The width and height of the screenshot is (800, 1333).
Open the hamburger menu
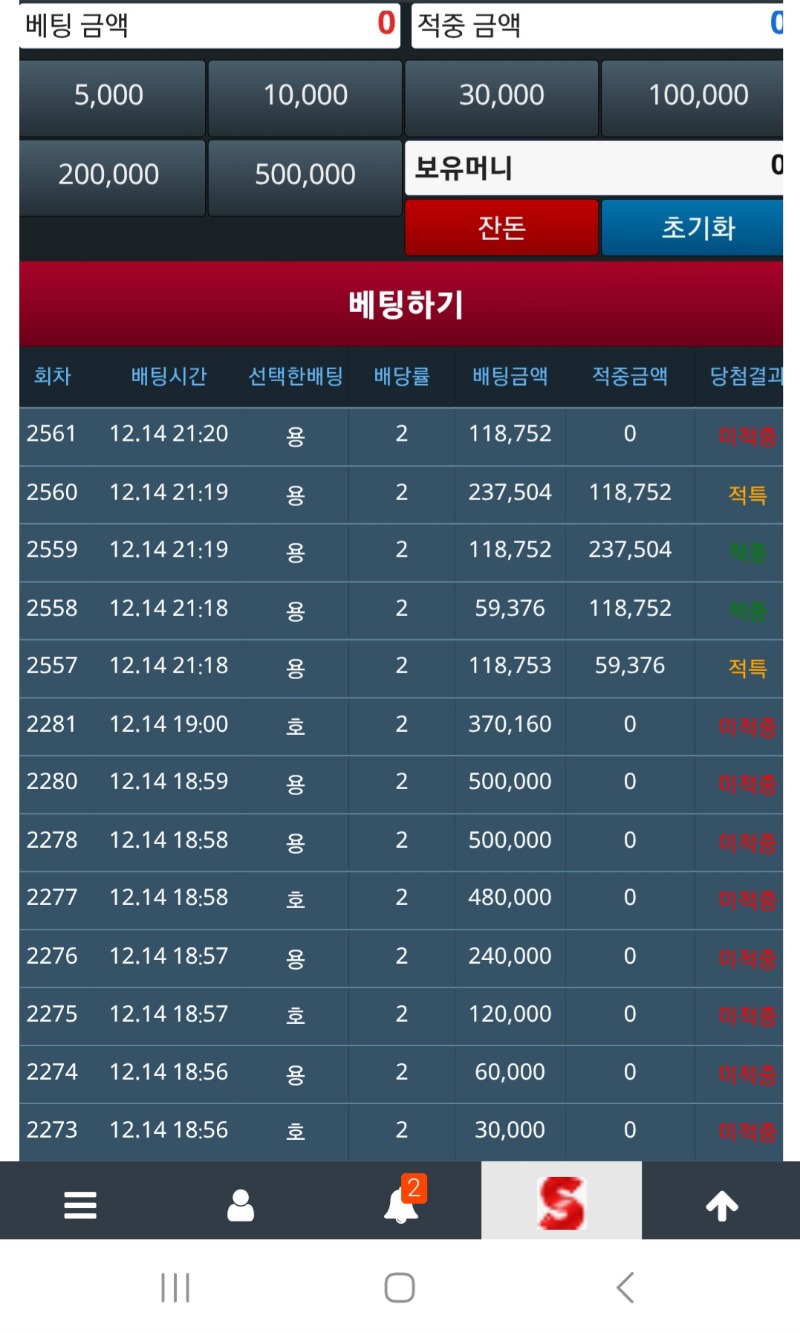point(80,1205)
